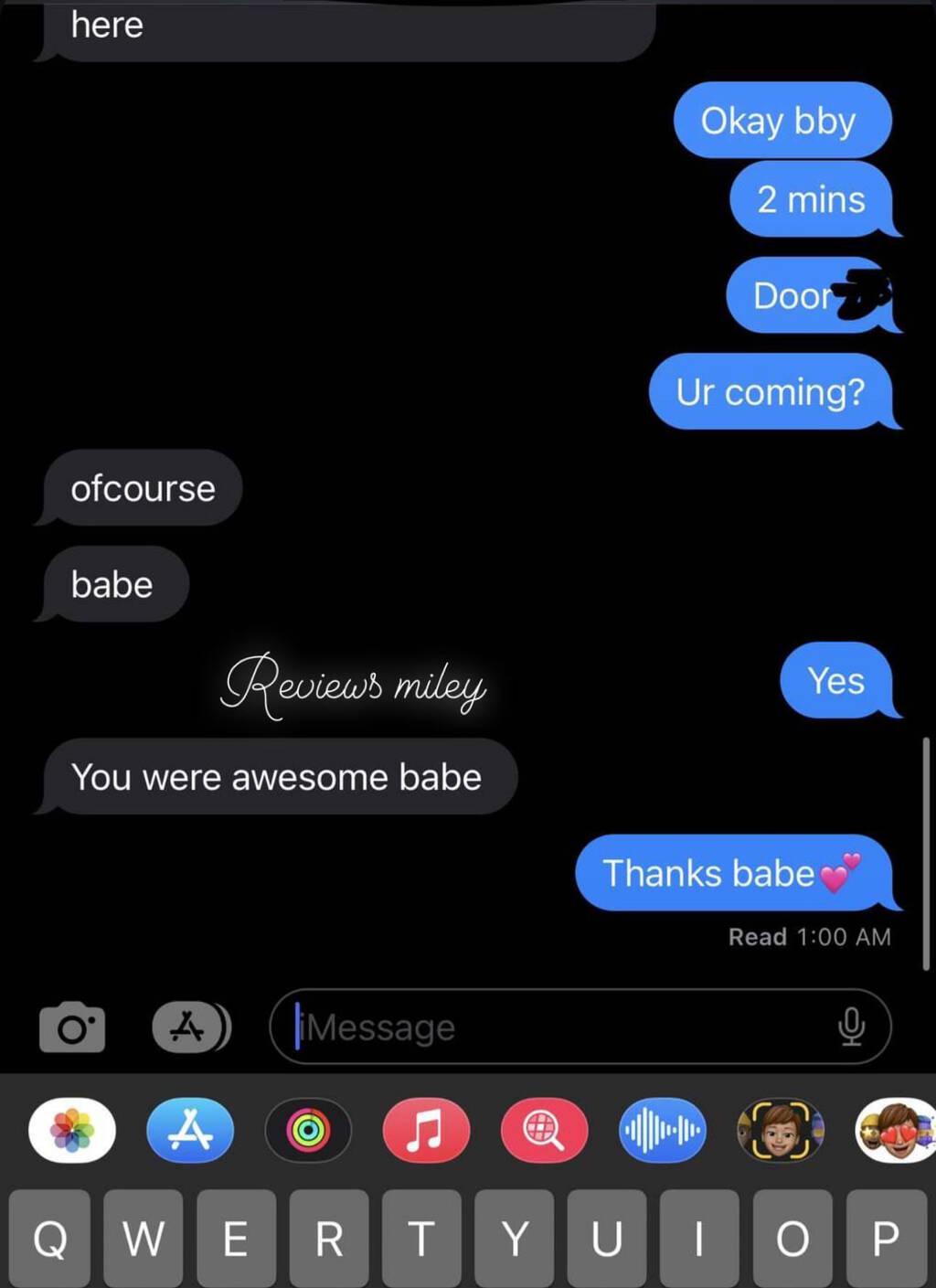
Task: Toggle the iMessage apps drawer button
Action: pos(190,1027)
